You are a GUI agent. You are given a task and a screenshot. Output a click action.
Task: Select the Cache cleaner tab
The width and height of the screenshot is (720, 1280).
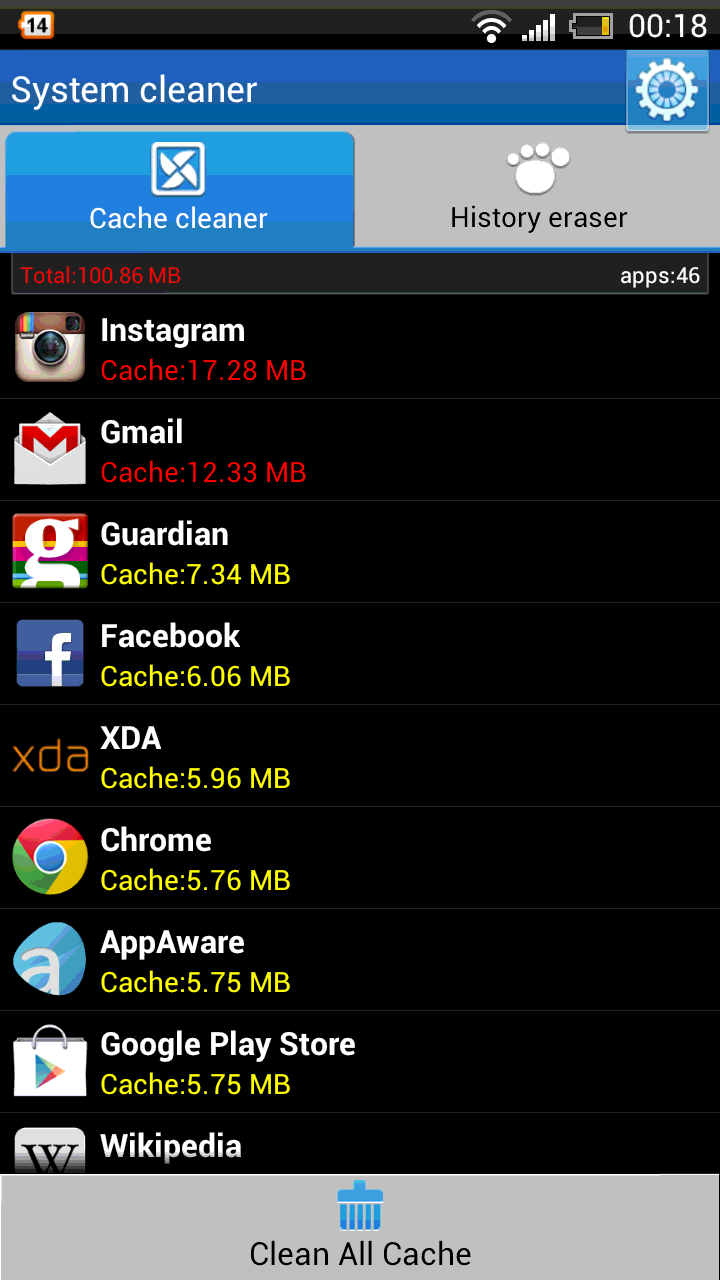(179, 188)
